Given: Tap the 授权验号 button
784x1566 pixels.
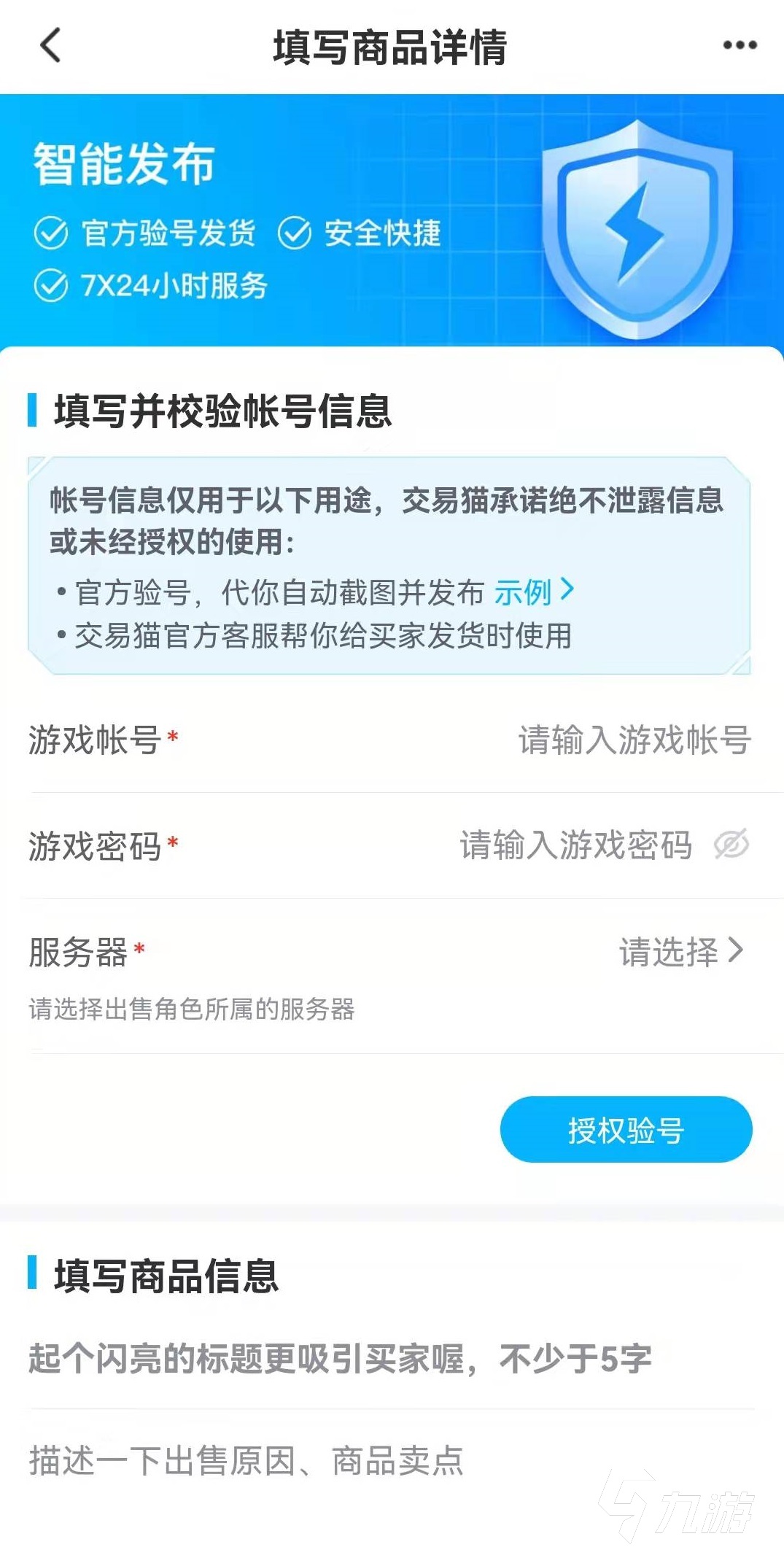Looking at the screenshot, I should 626,1129.
